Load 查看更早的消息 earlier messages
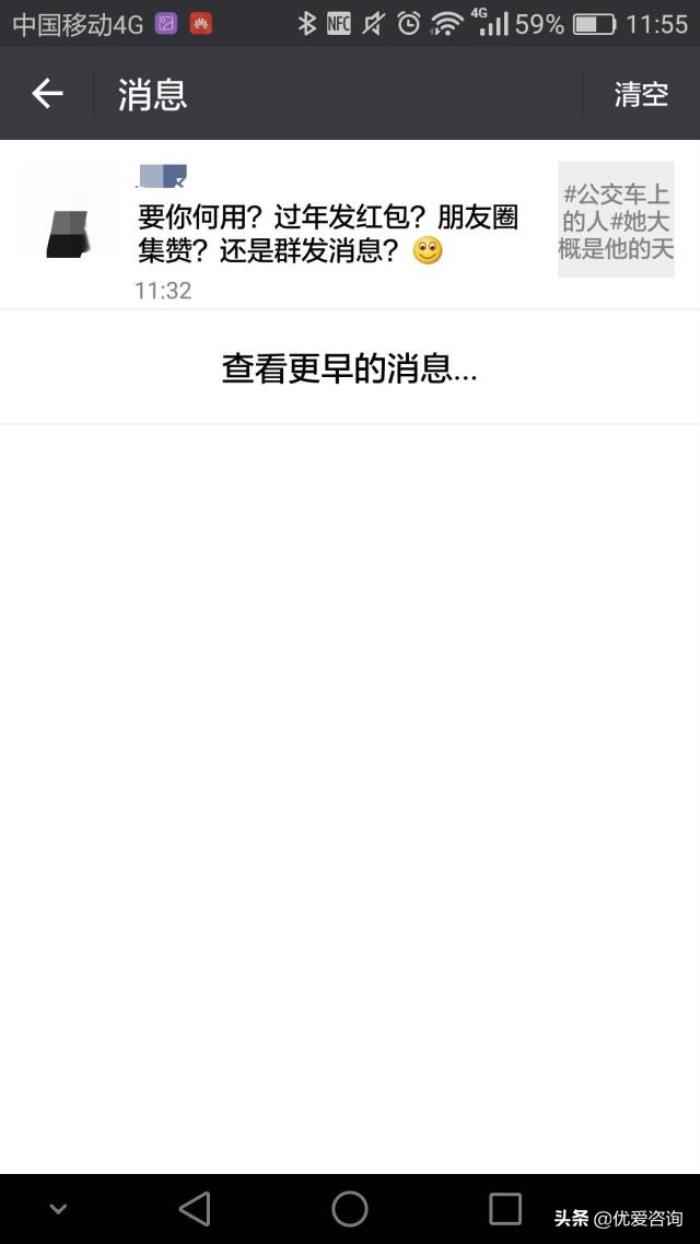 (349, 369)
